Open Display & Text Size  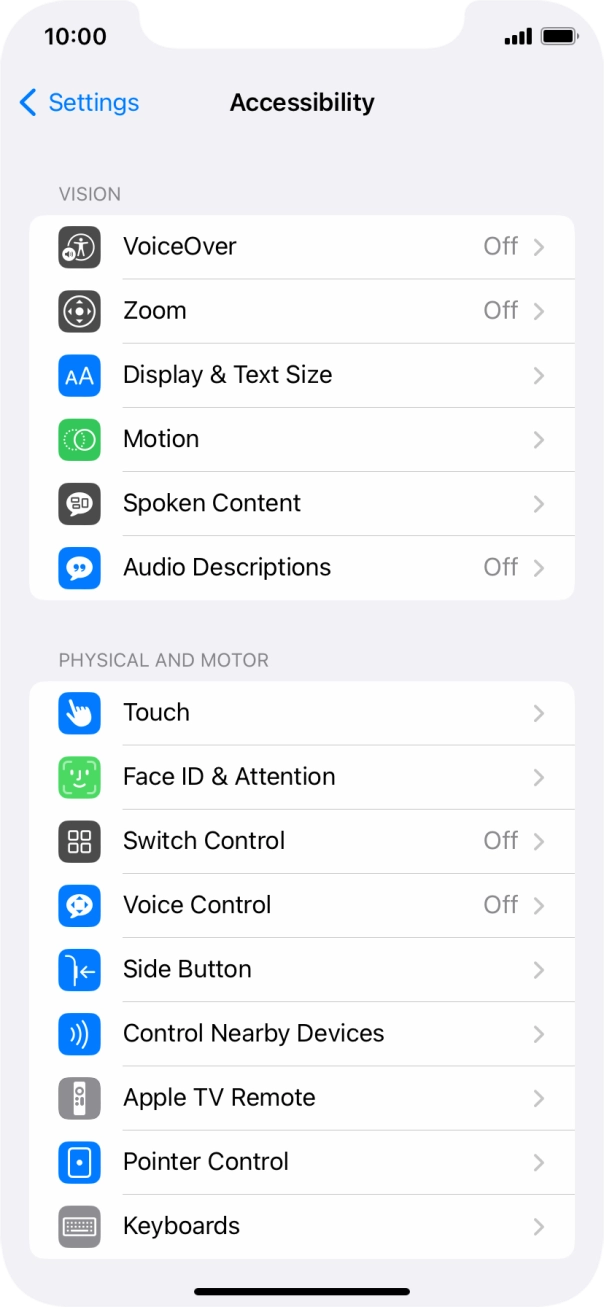click(x=302, y=375)
